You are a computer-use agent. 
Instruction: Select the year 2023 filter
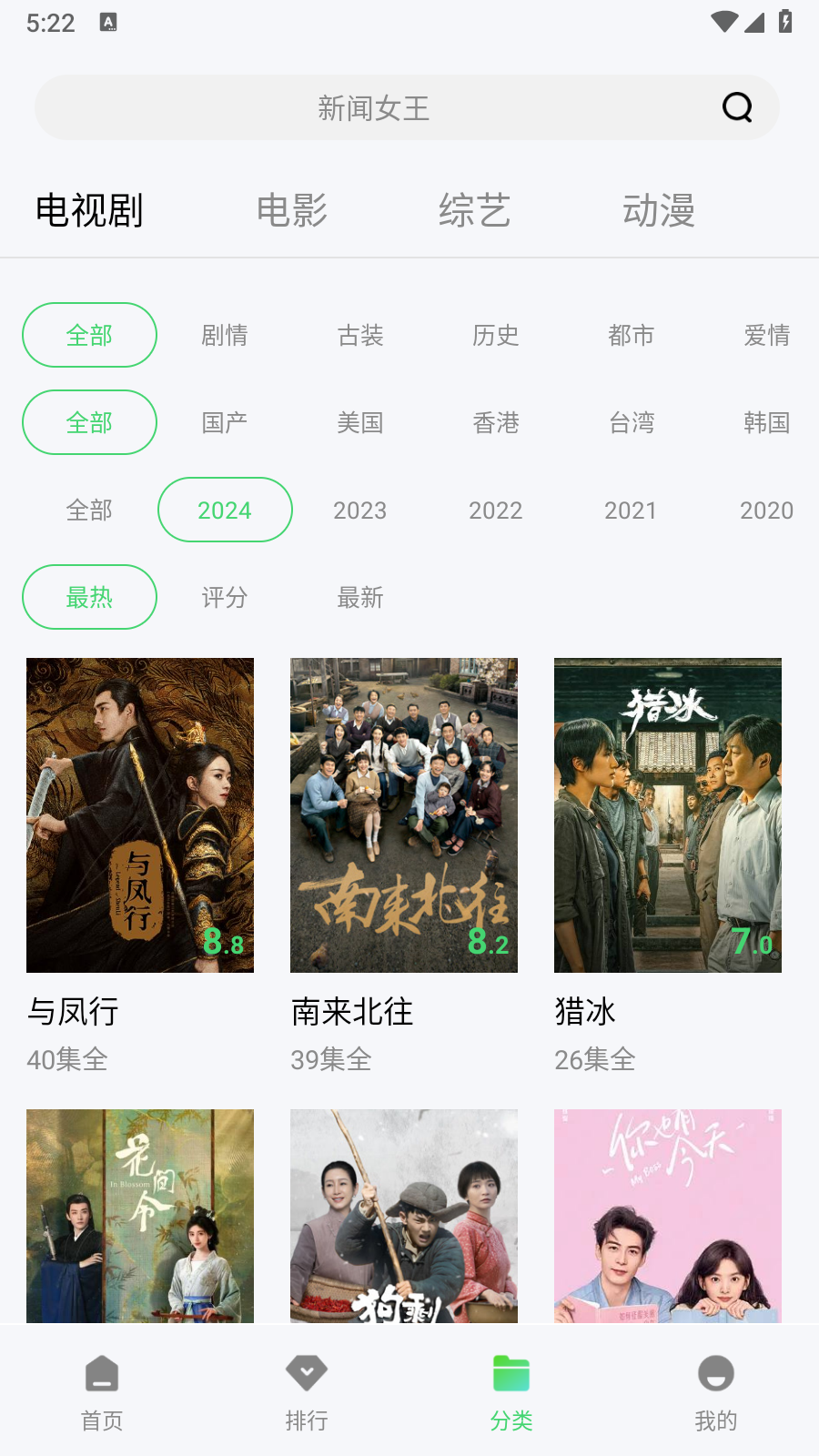coord(360,510)
